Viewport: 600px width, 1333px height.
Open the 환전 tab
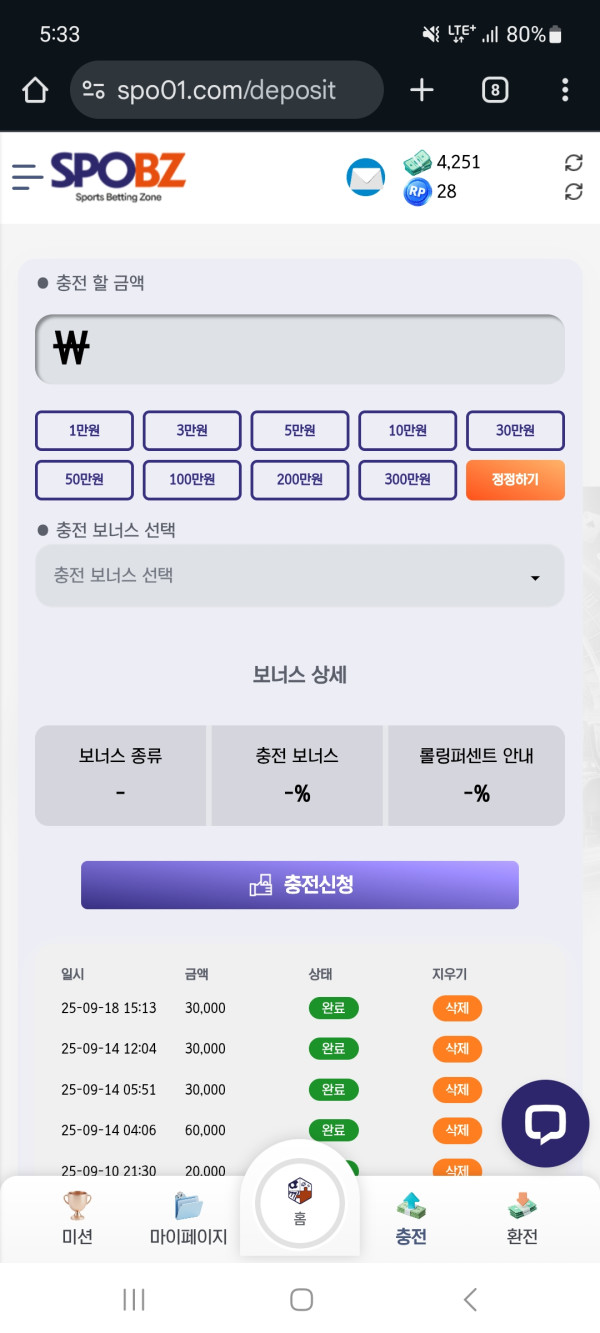[522, 1218]
